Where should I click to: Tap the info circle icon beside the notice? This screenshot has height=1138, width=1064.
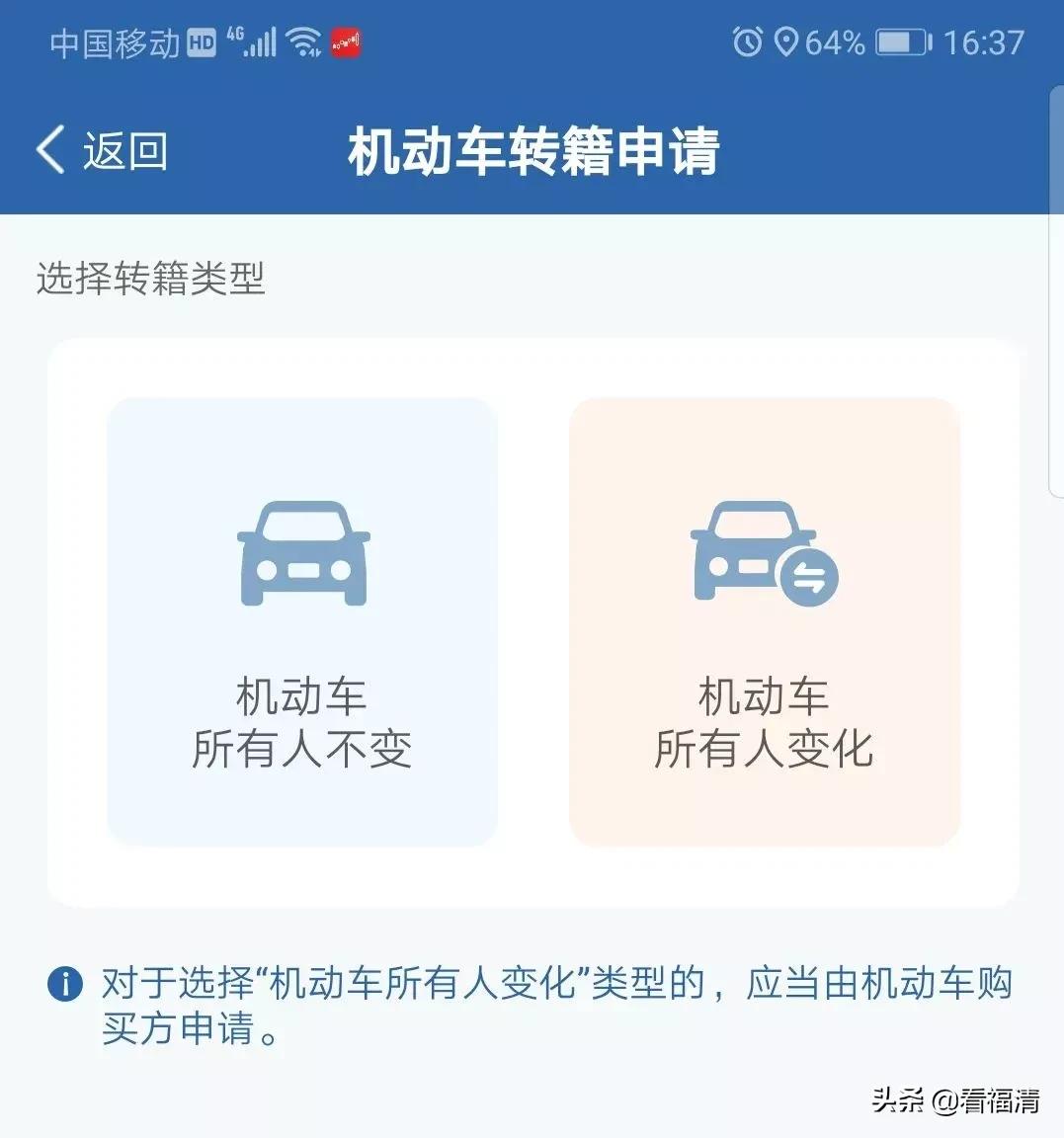[66, 985]
